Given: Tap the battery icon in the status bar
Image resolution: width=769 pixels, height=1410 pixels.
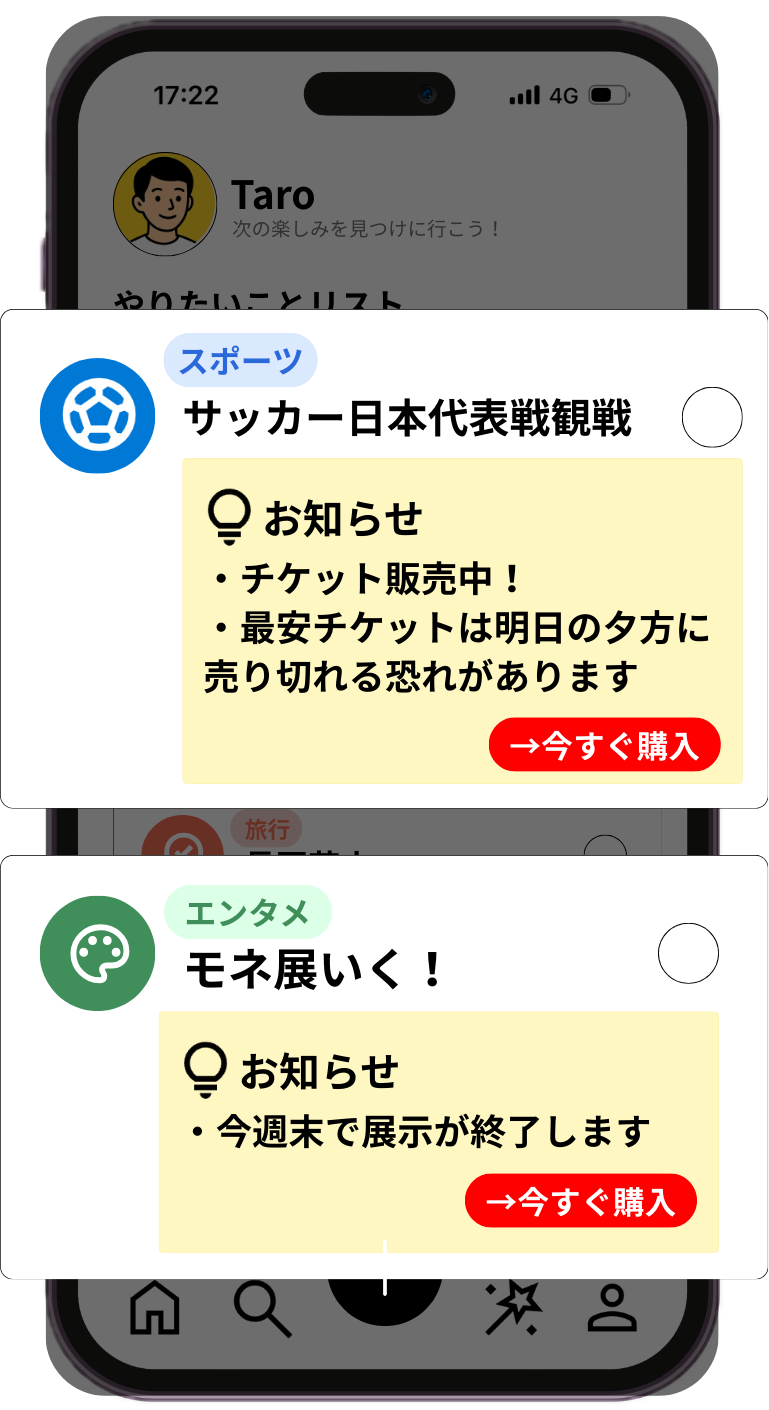Looking at the screenshot, I should pos(608,96).
